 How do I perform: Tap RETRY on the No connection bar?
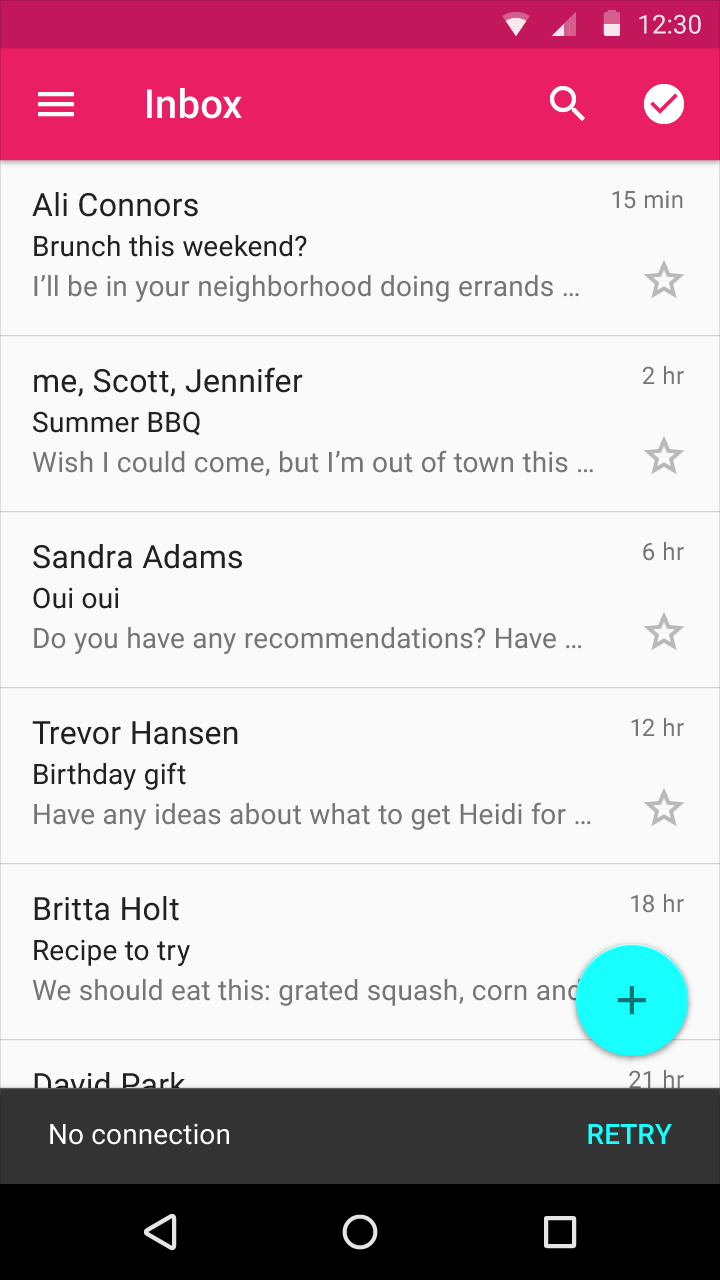coord(629,1134)
